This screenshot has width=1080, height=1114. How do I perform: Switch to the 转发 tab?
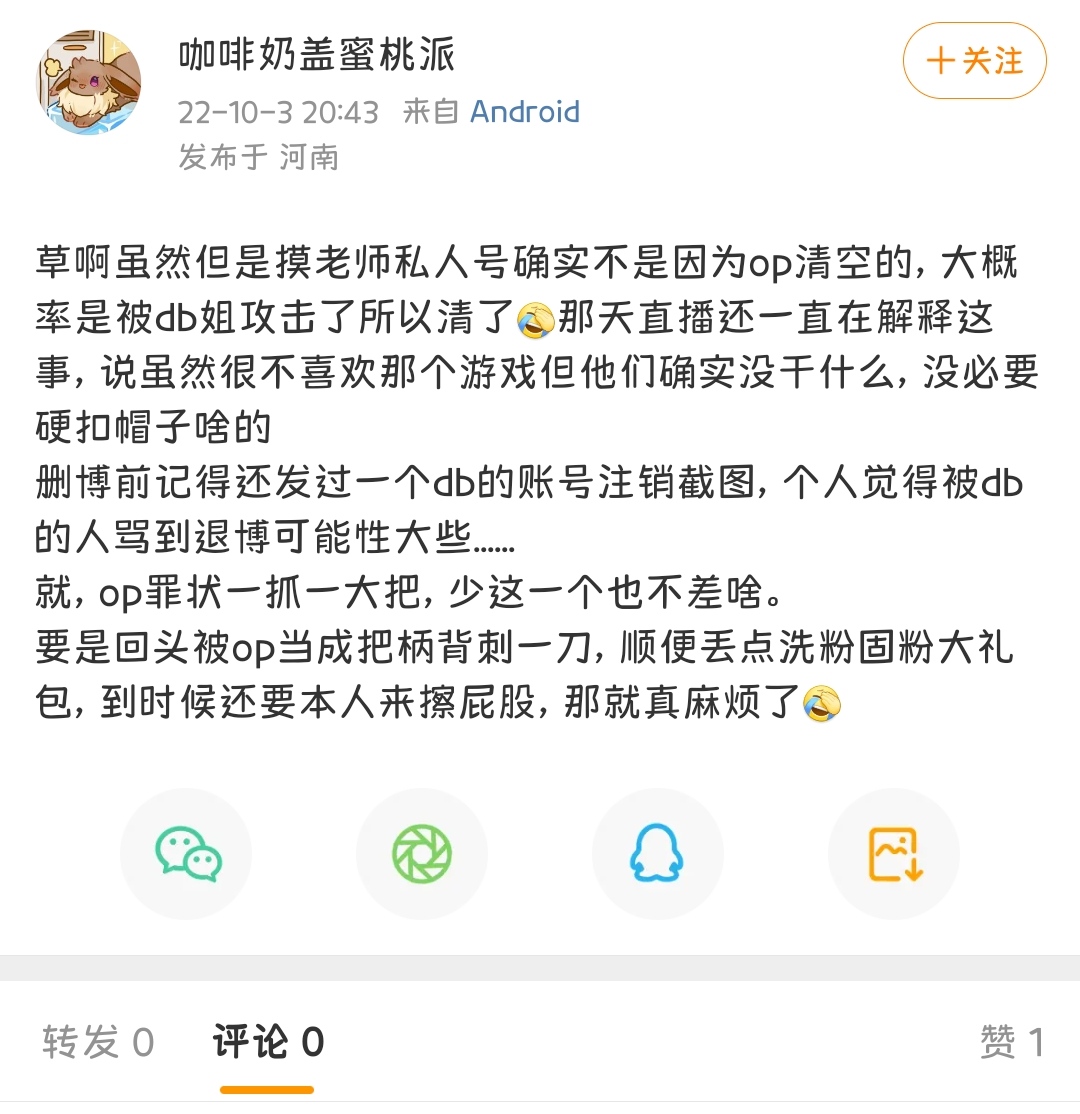98,1043
